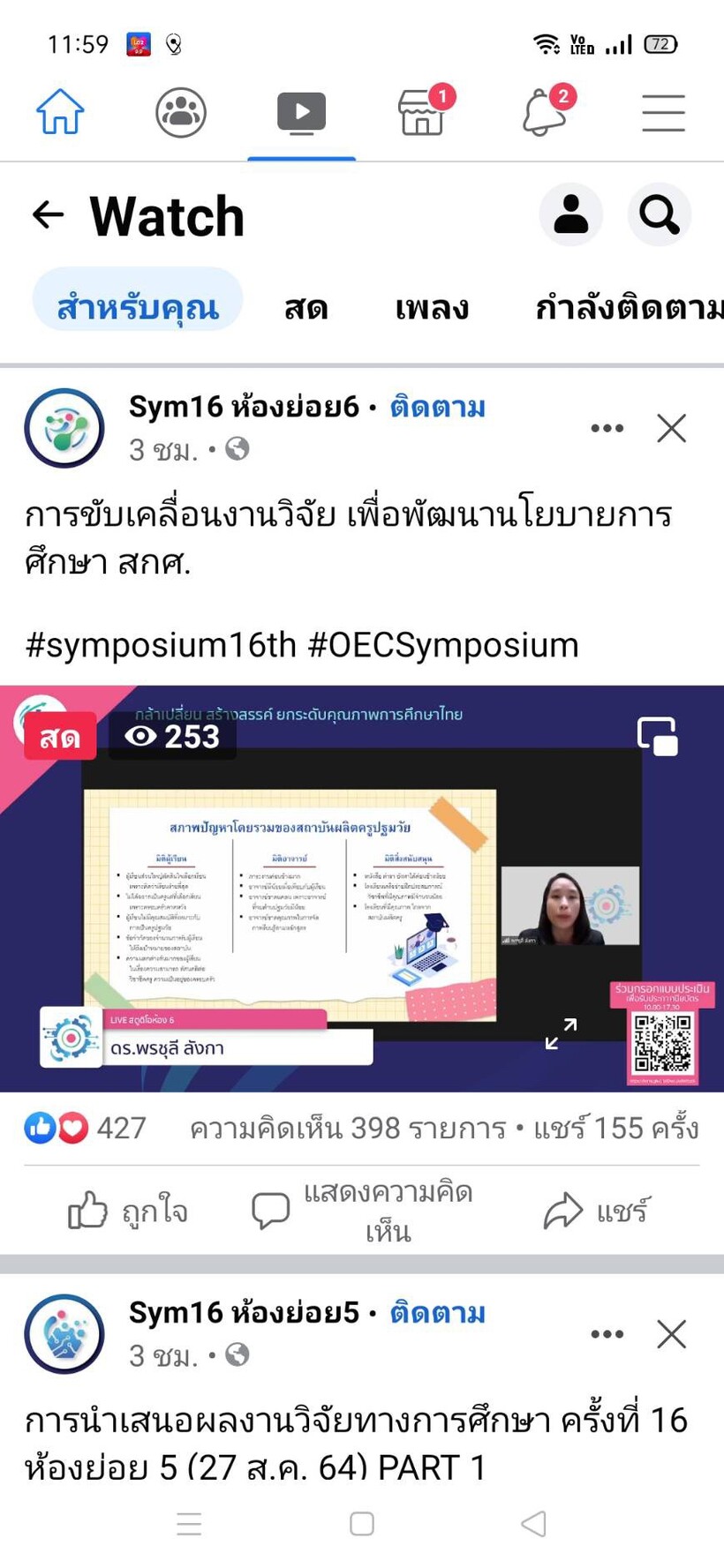Open the groups tab
Viewport: 724px width, 1568px height.
[181, 113]
